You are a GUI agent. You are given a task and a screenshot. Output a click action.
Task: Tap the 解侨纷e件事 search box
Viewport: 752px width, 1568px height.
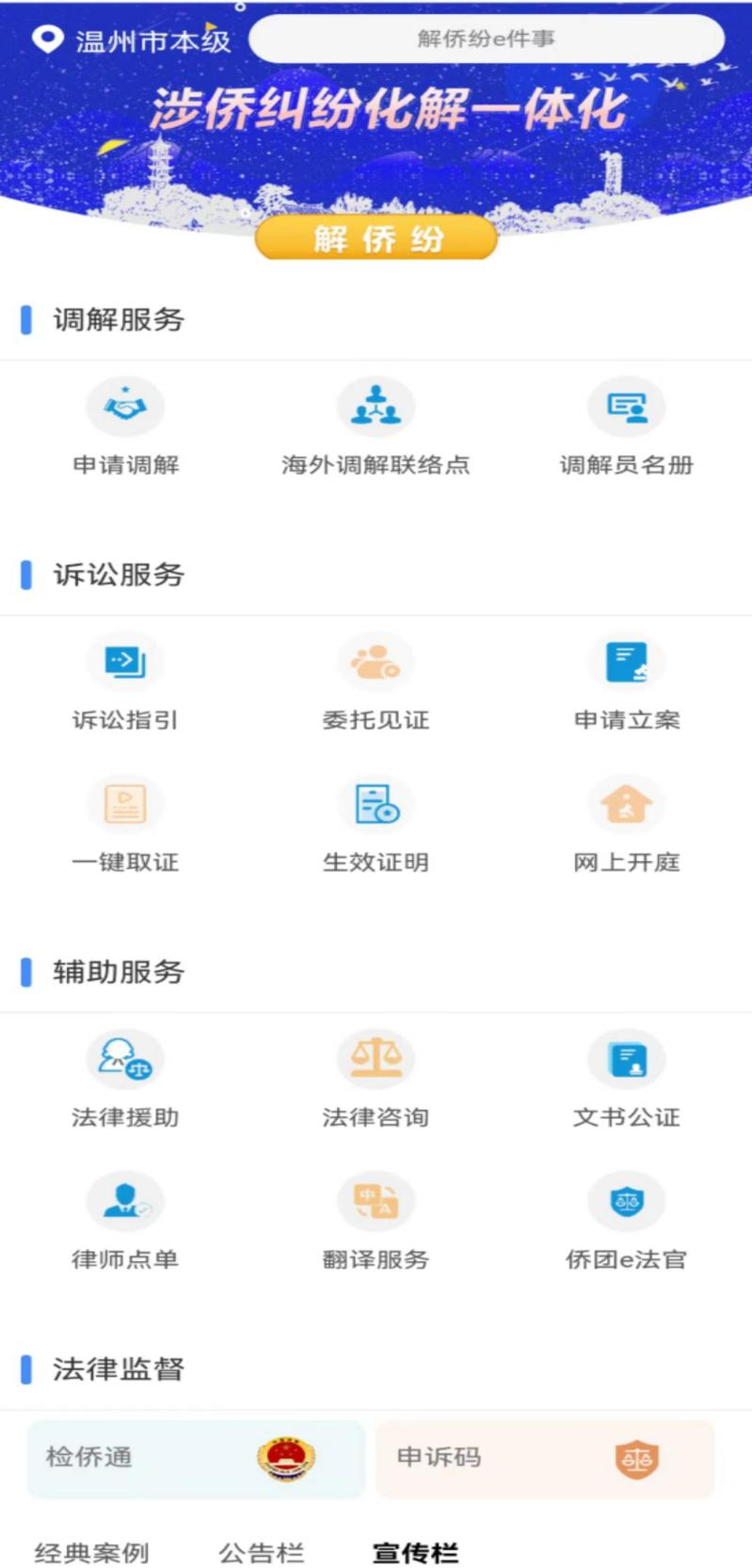point(486,39)
